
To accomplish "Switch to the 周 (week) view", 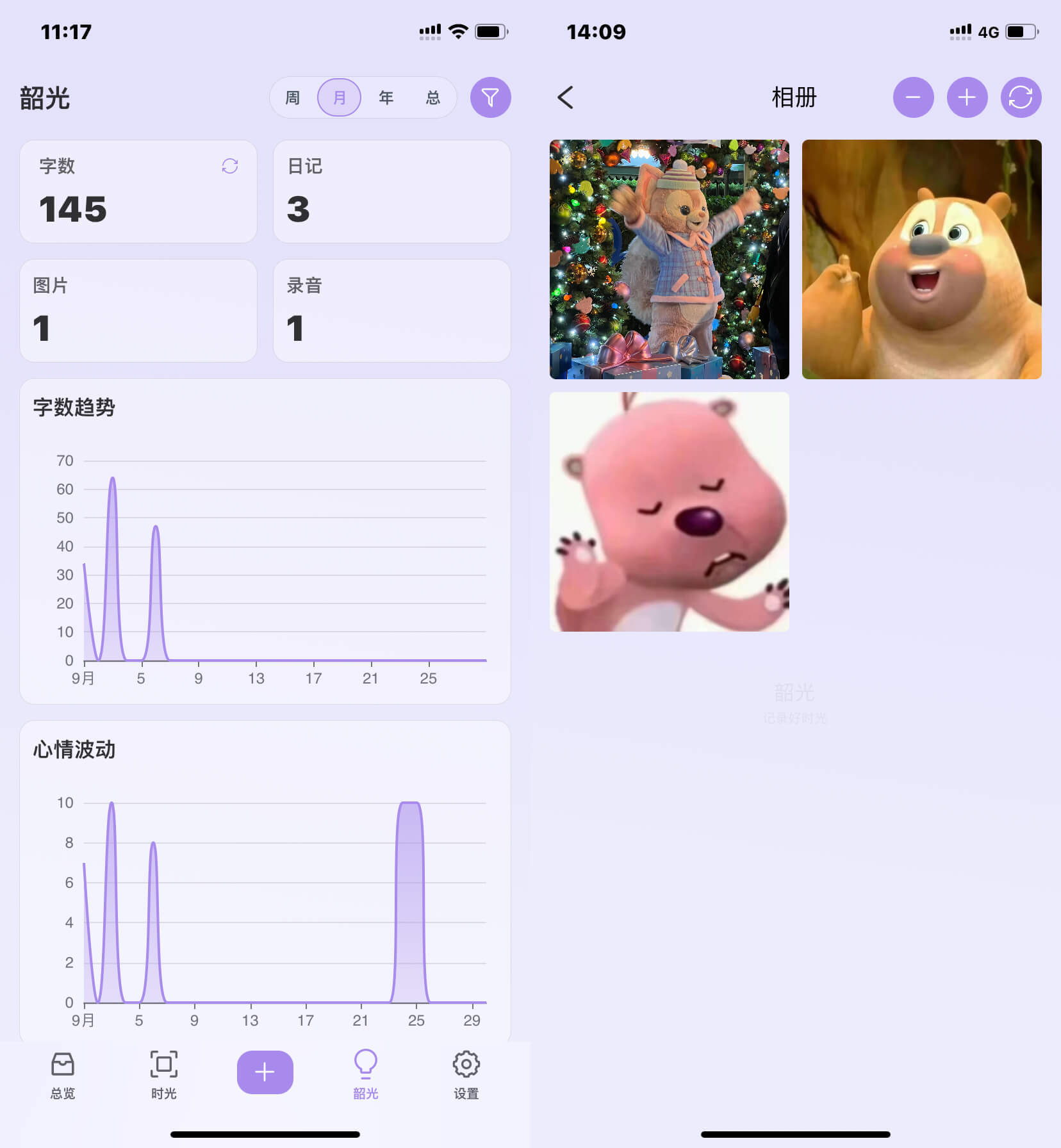I will 293,97.
